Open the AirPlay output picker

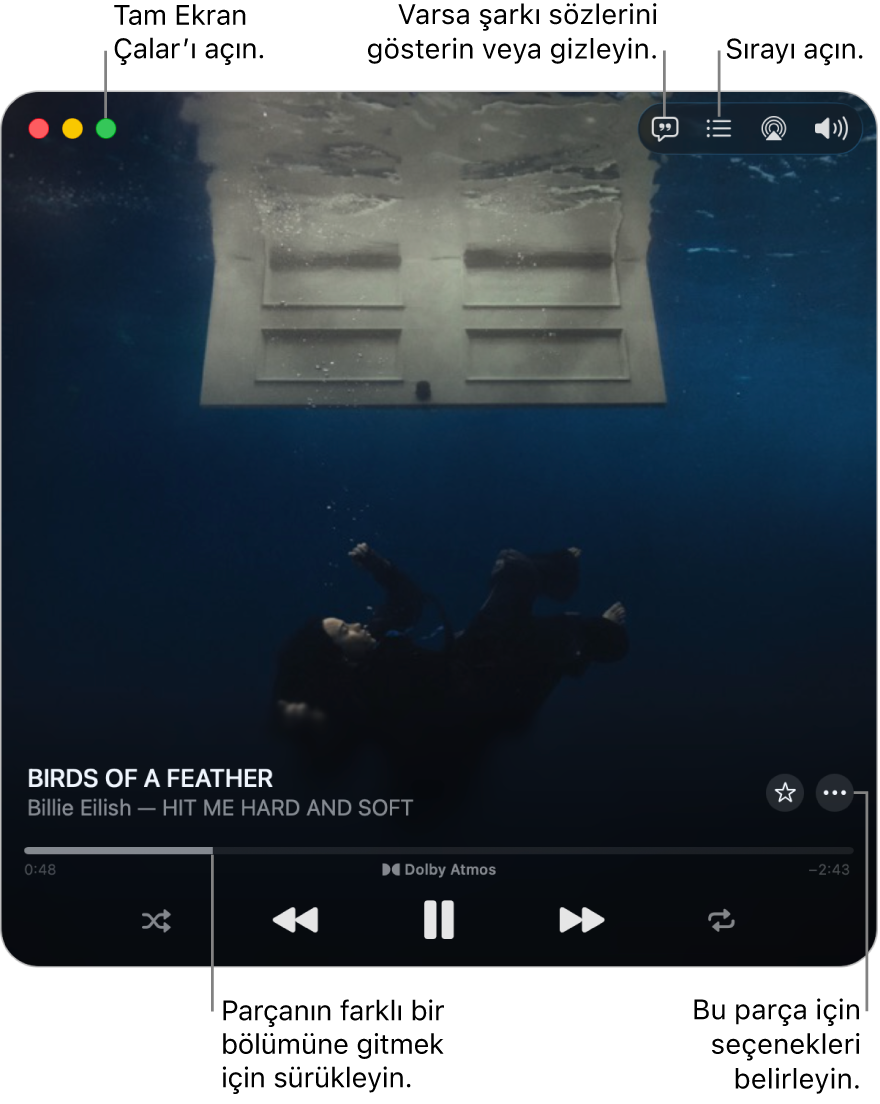773,129
